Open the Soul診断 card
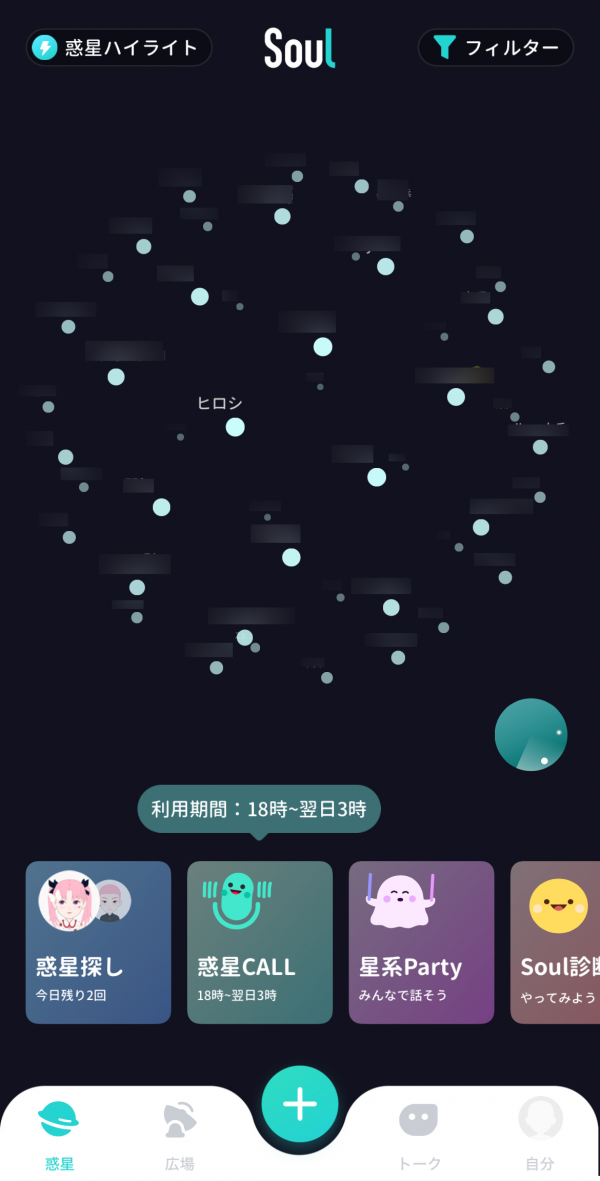 (556, 942)
